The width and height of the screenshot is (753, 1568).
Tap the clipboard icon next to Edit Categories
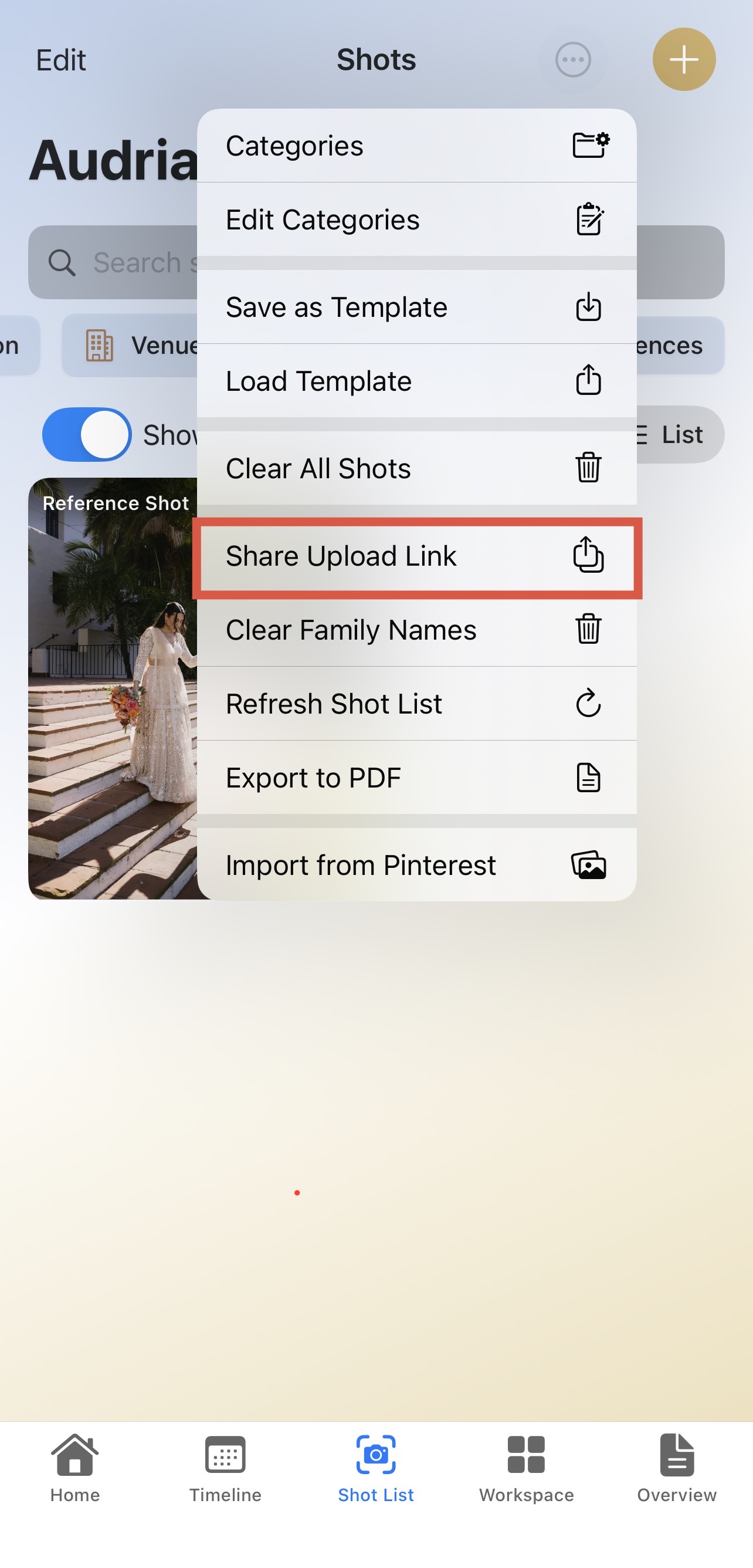[x=589, y=219]
